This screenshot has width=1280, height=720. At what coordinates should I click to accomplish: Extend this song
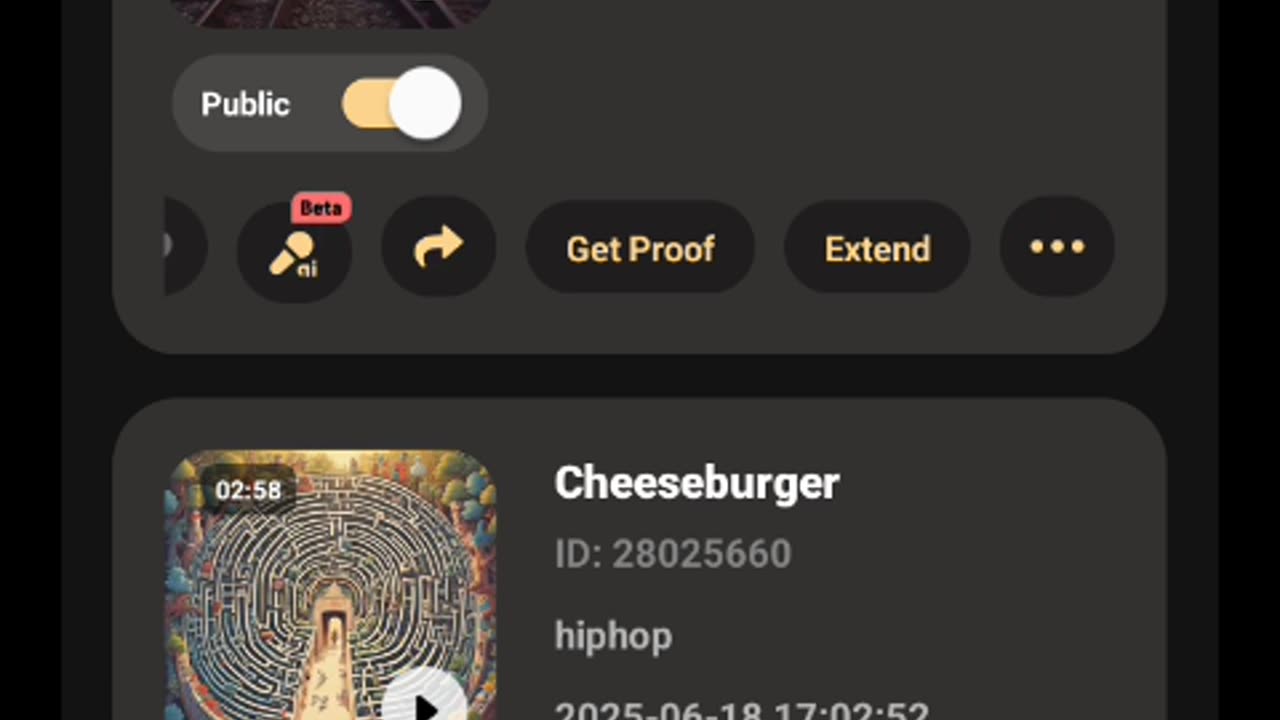[x=877, y=248]
